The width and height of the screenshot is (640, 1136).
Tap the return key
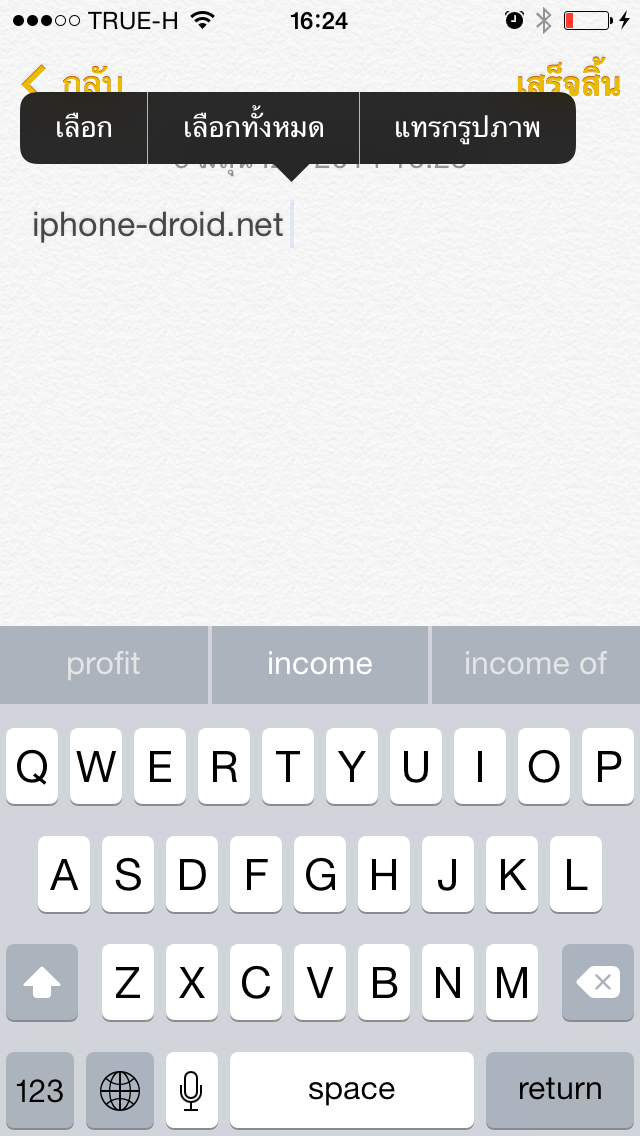[x=560, y=1090]
